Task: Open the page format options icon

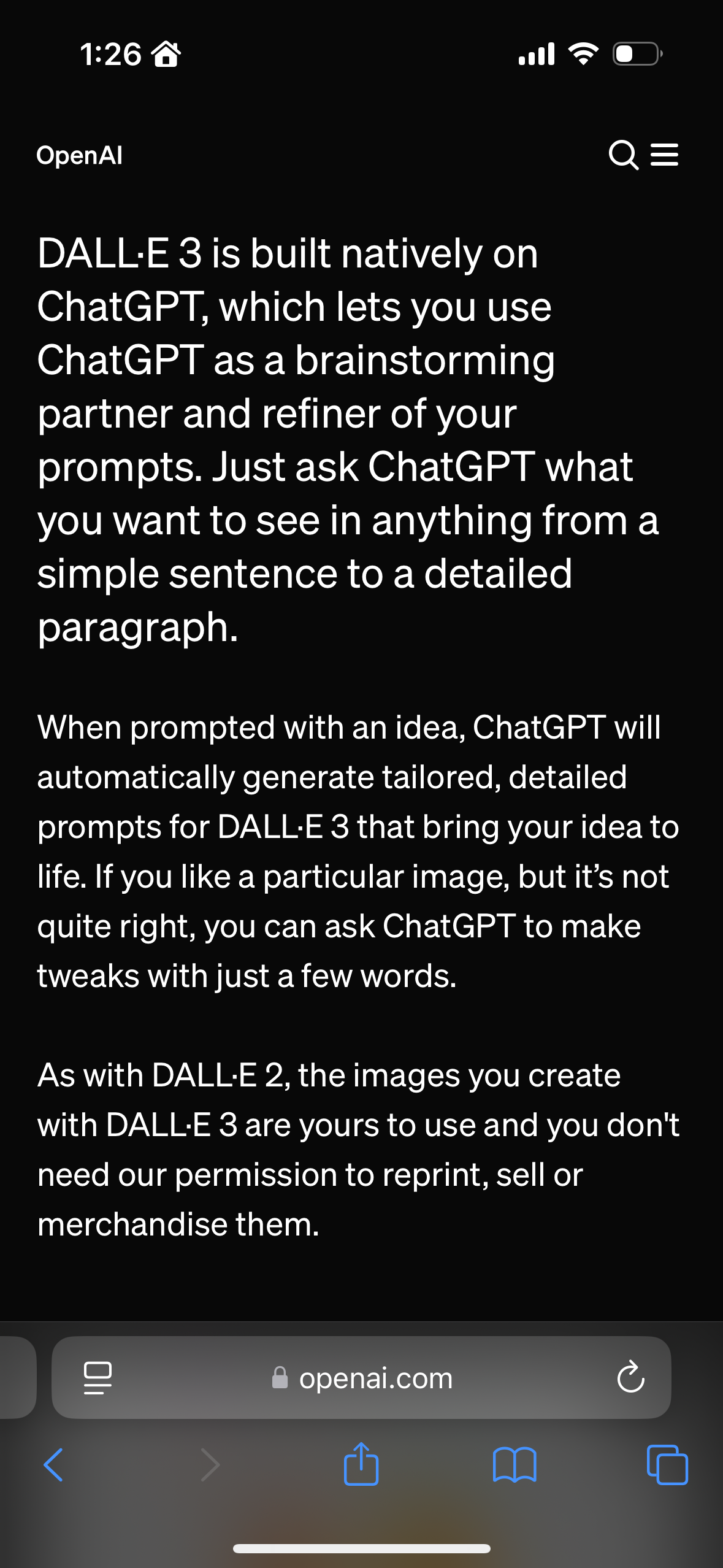Action: 98,1378
